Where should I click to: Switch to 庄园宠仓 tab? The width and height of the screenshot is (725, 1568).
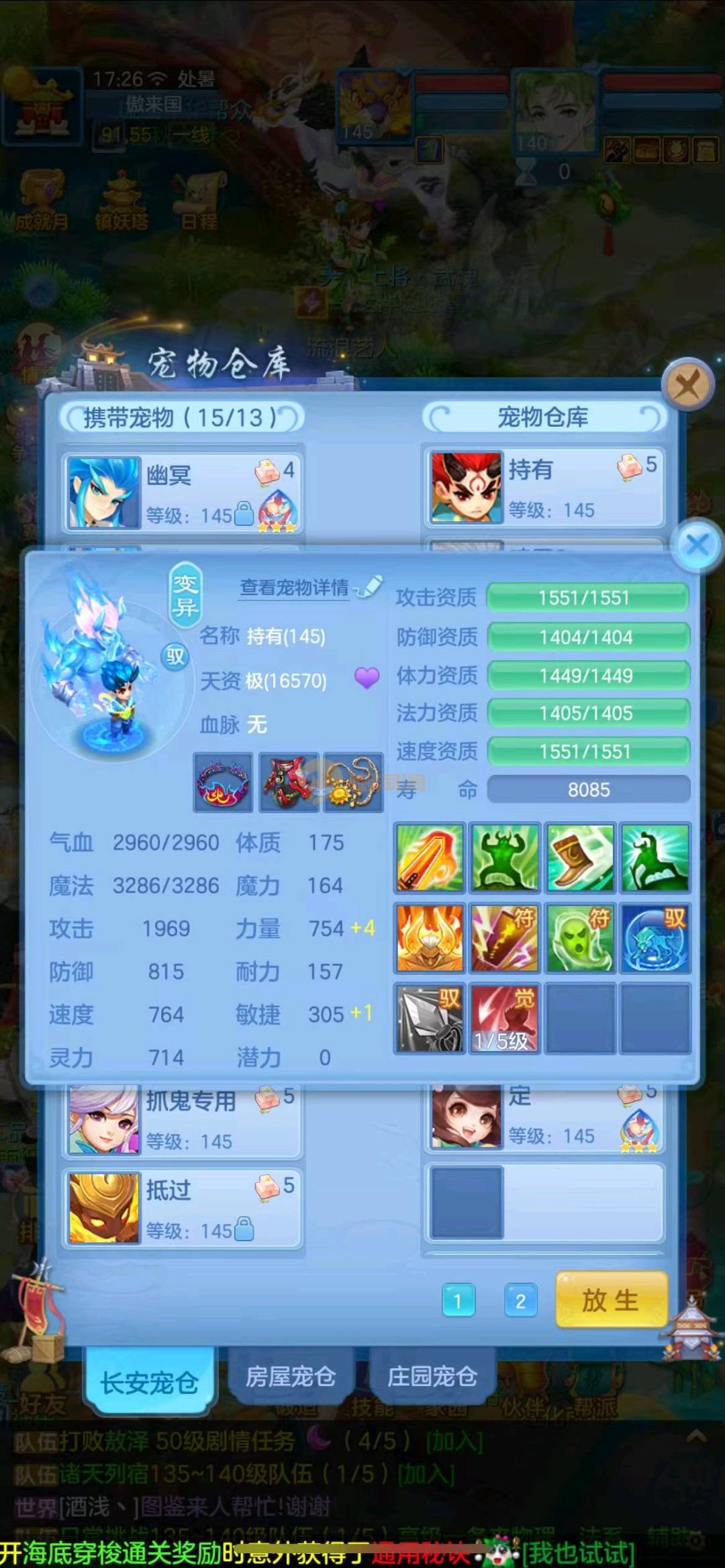[432, 1377]
